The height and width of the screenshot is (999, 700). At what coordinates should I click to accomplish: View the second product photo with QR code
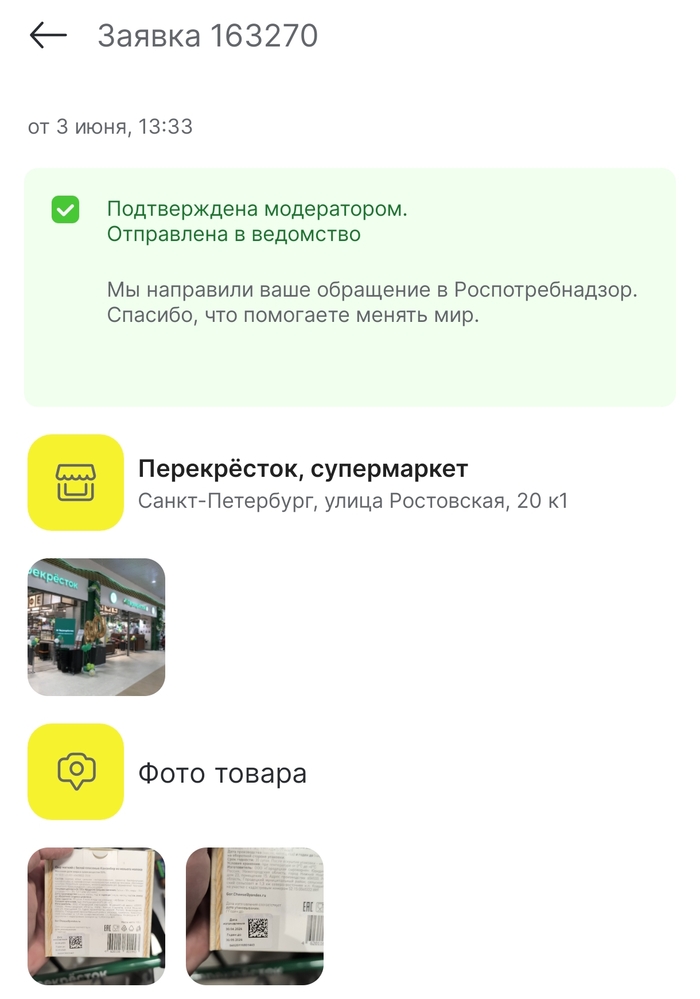click(255, 915)
